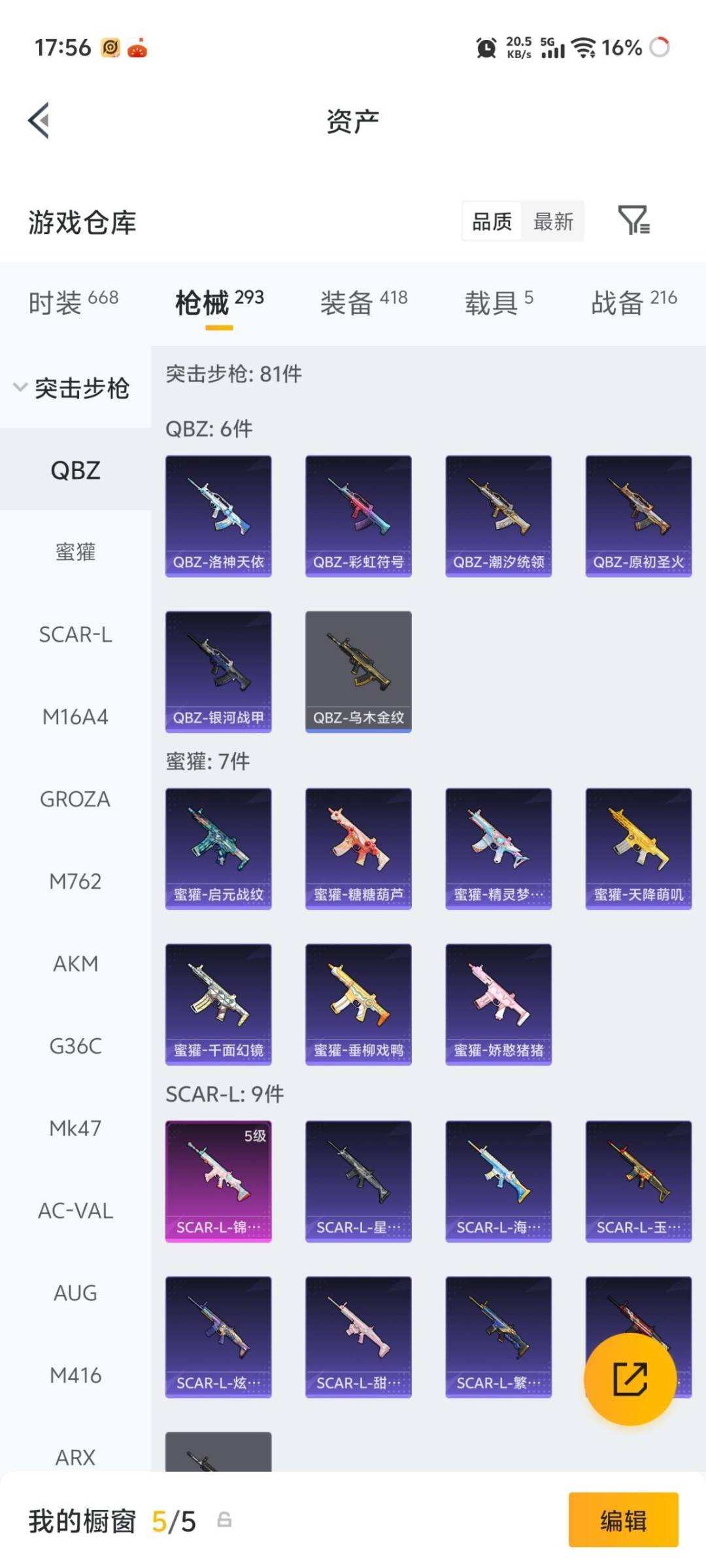Tap the yellow share floating button

click(630, 1379)
